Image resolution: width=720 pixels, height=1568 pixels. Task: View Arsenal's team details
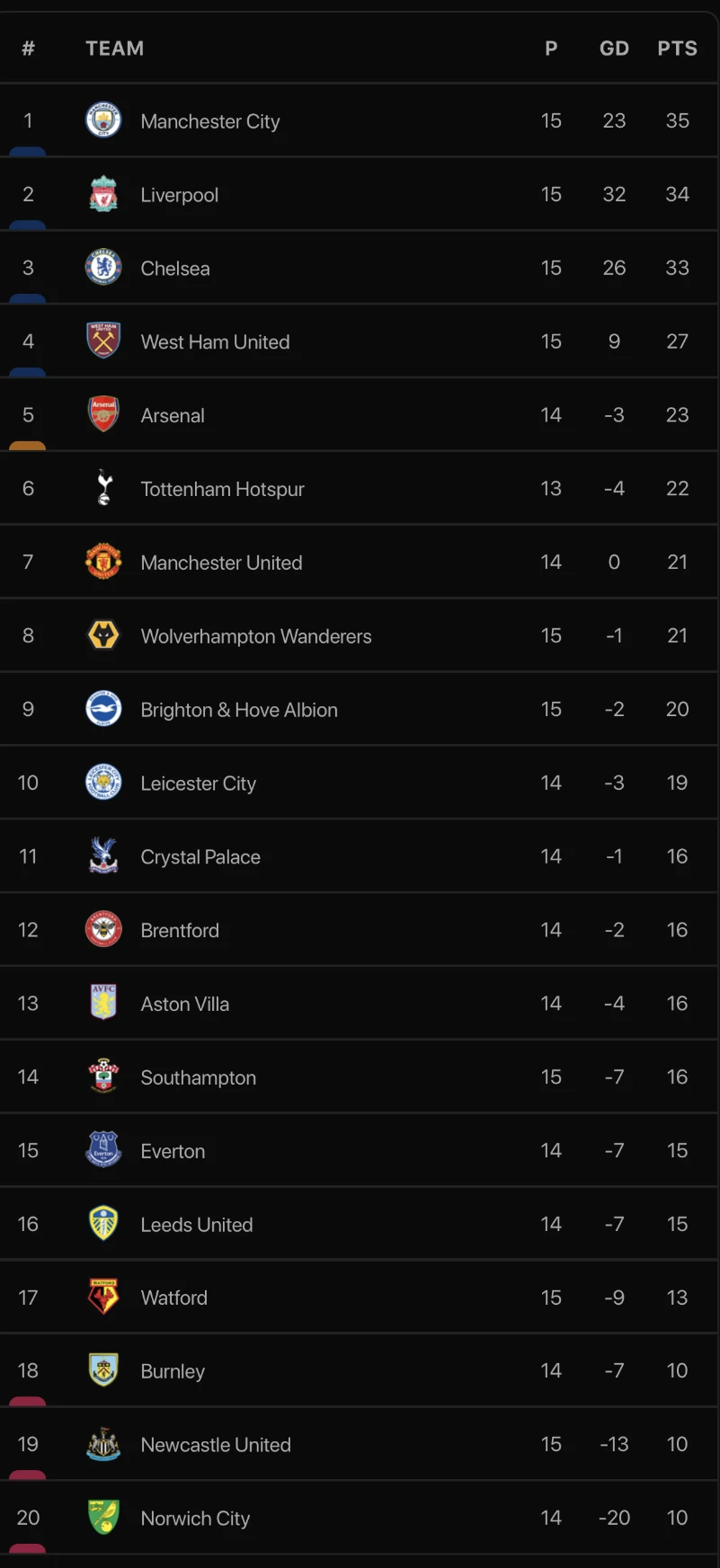tap(173, 416)
